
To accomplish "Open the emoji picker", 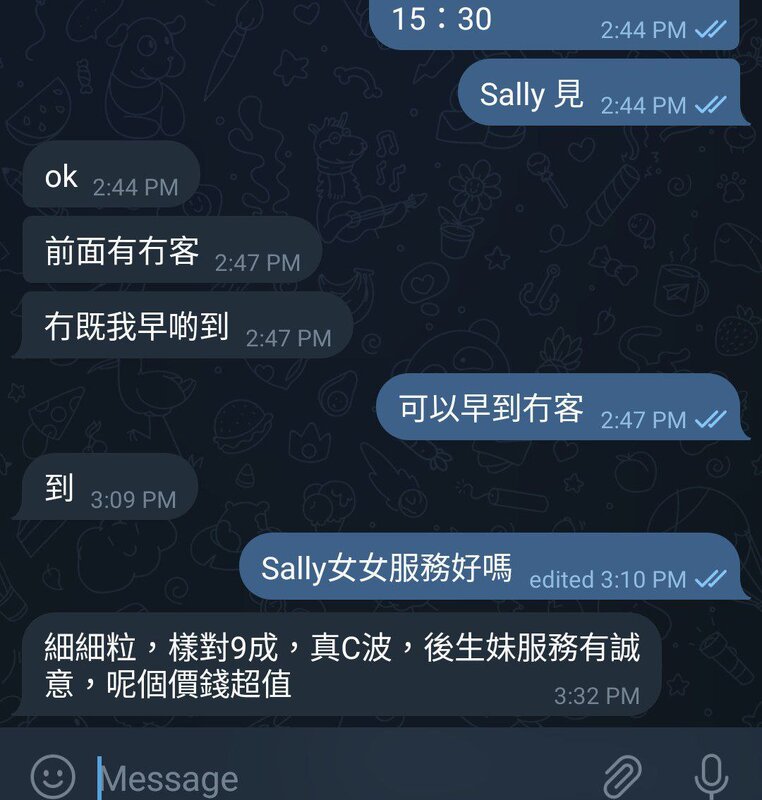I will click(52, 775).
